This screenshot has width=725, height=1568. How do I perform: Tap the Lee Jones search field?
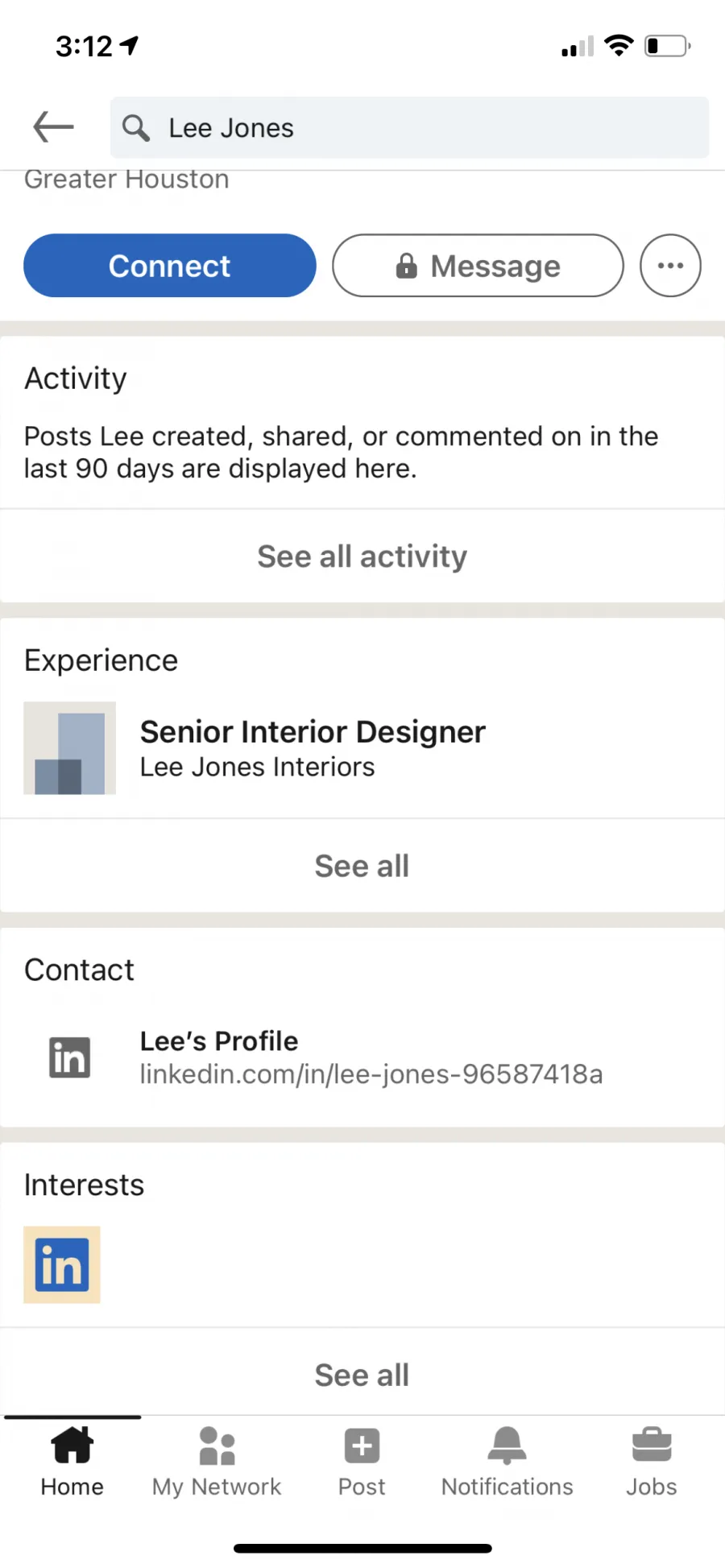point(409,127)
